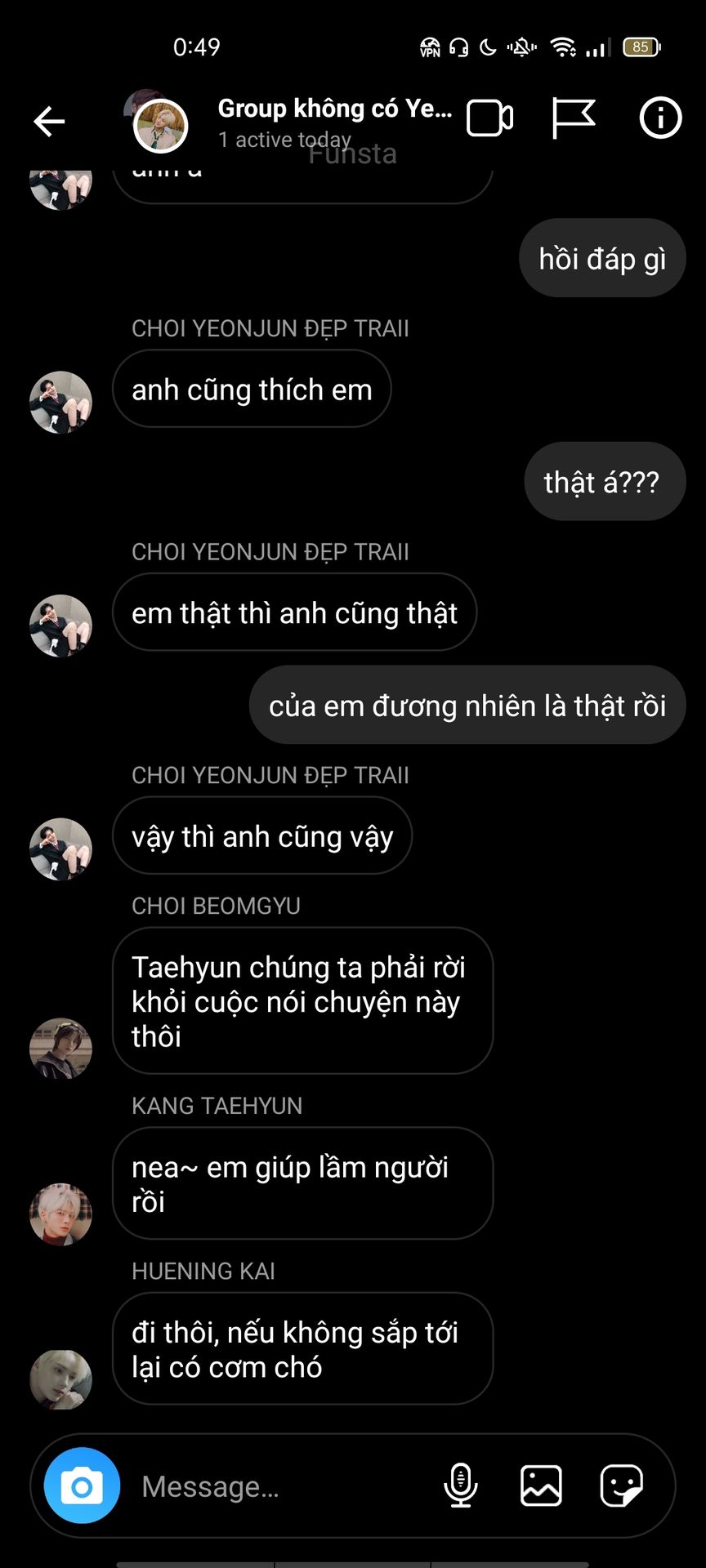Viewport: 706px width, 1568px height.
Task: Open avatar beside "anh cũng thích em"
Action: (x=60, y=403)
